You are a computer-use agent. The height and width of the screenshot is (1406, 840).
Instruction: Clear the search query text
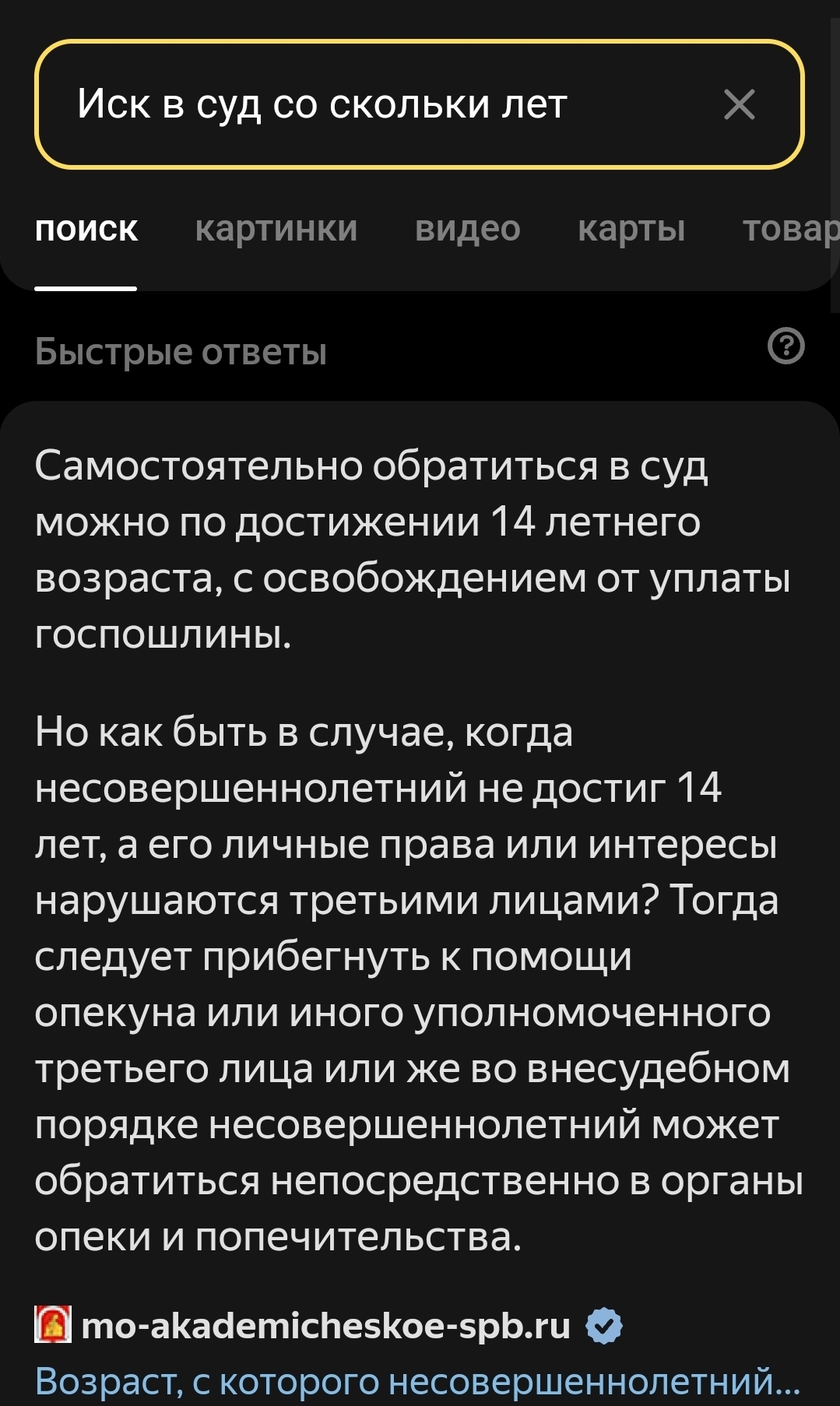(x=739, y=104)
